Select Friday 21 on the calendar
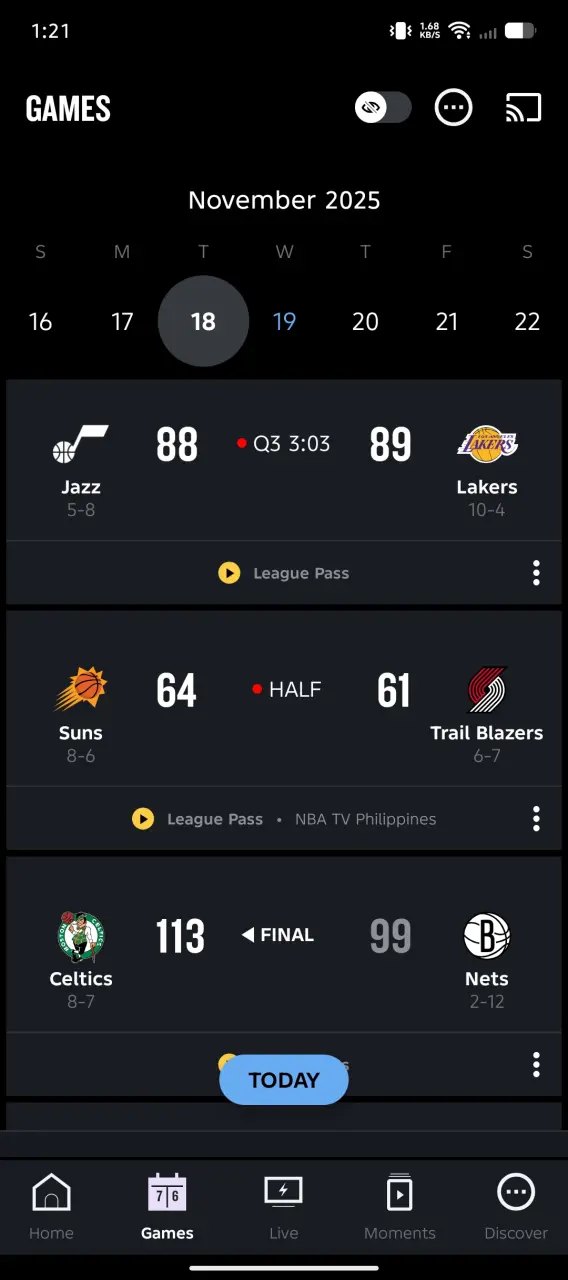The width and height of the screenshot is (568, 1280). pyautogui.click(x=447, y=321)
